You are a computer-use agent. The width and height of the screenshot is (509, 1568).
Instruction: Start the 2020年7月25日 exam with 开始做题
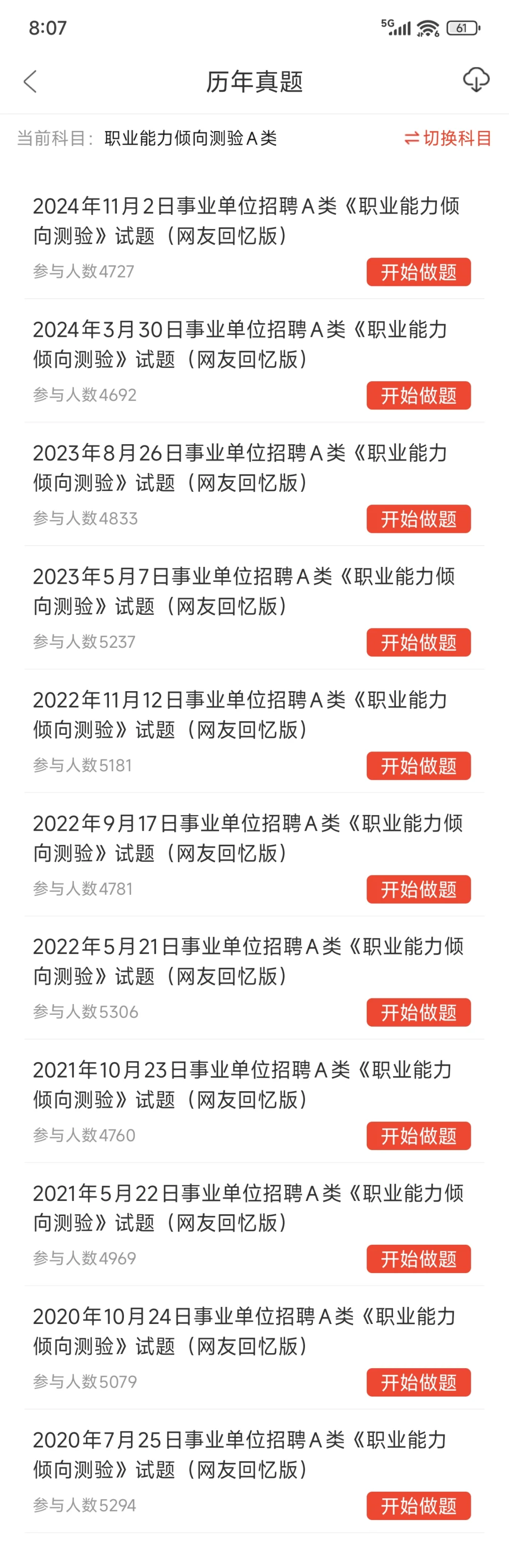(419, 1506)
